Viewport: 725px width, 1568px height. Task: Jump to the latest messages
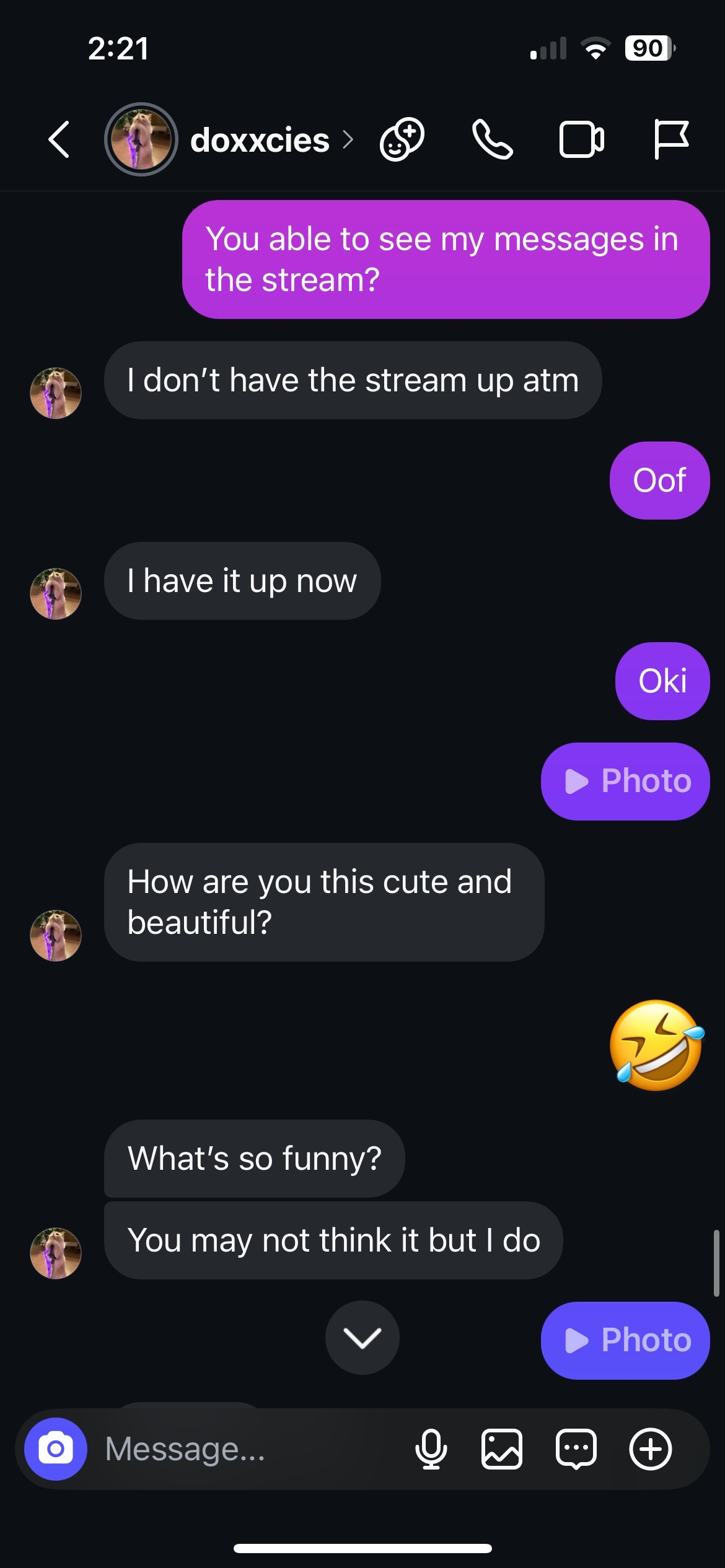[362, 1337]
